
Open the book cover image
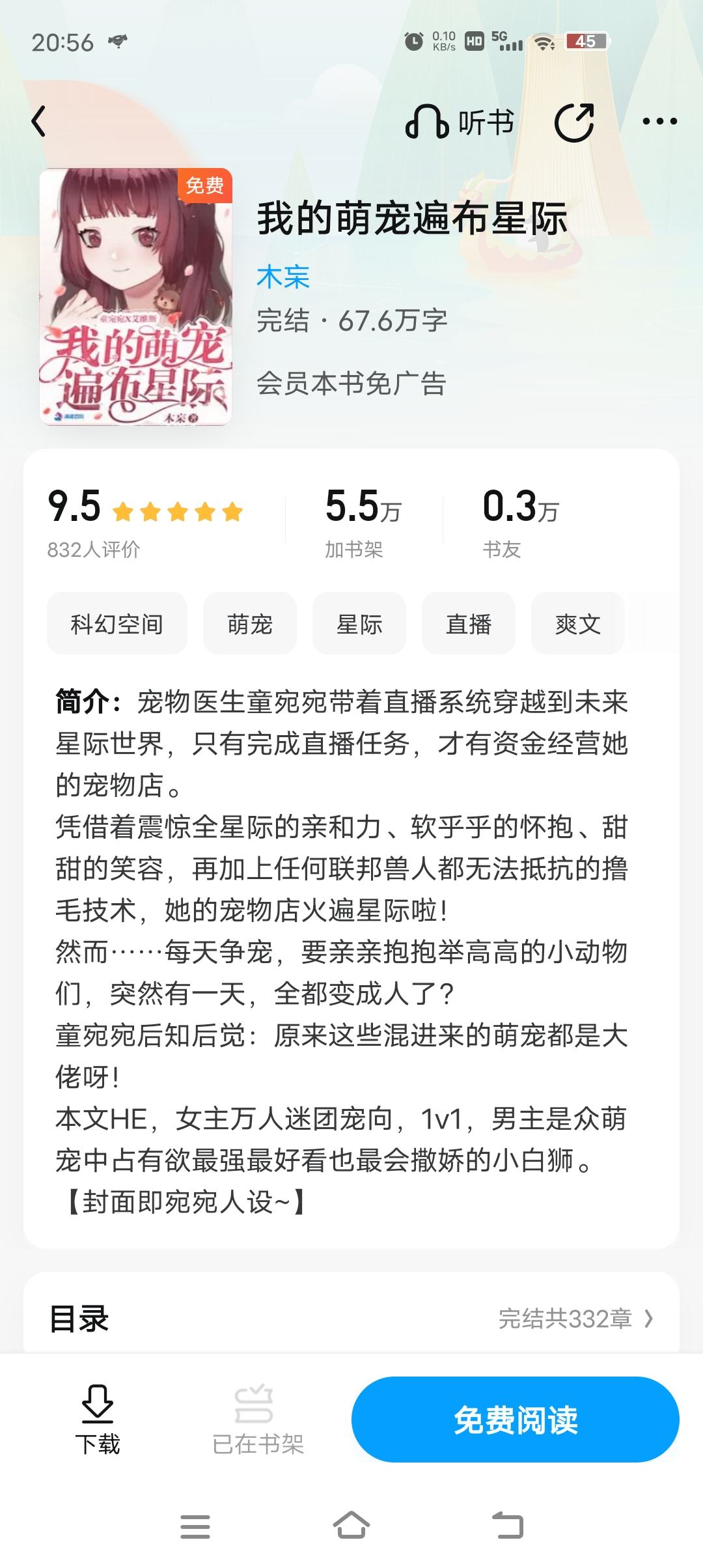click(x=135, y=296)
